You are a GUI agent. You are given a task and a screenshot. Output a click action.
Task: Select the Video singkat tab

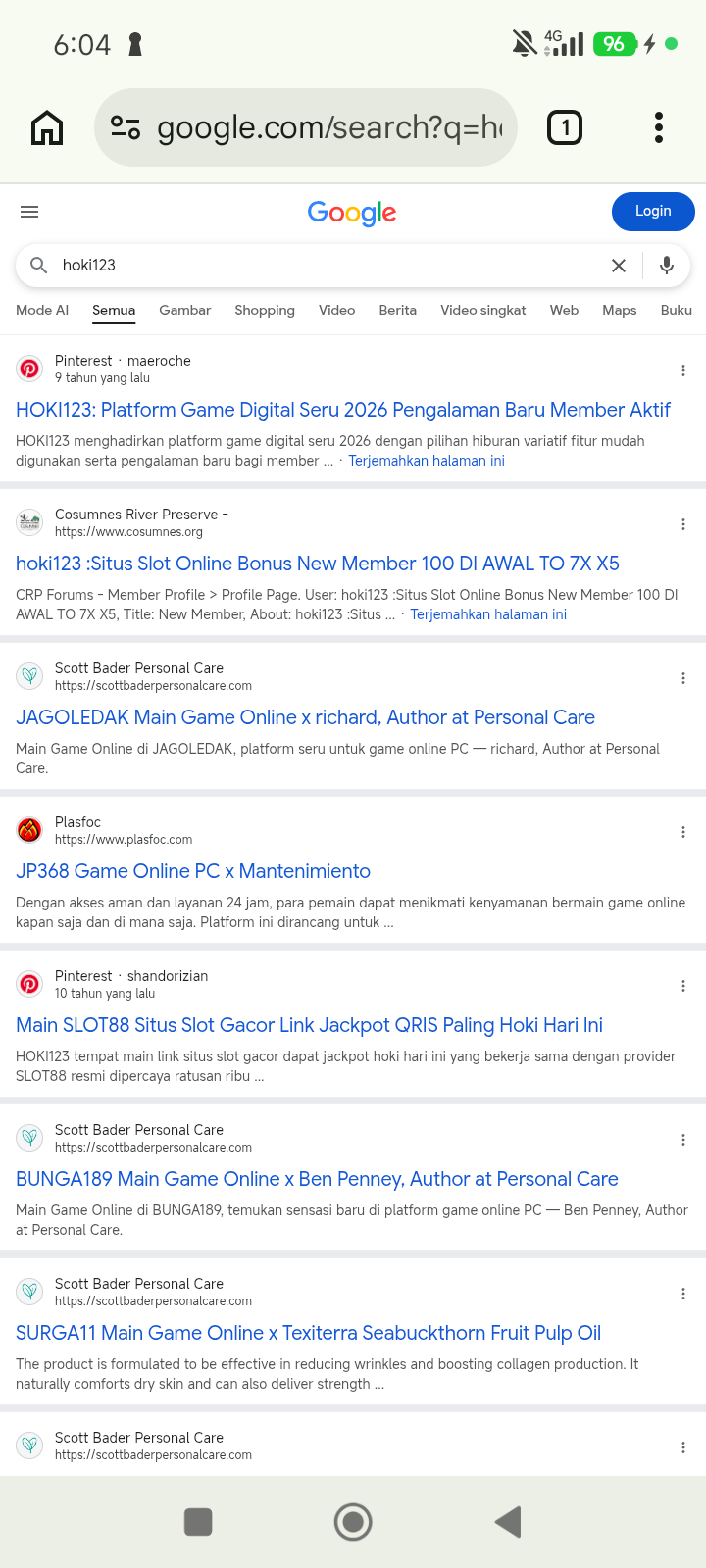(483, 310)
